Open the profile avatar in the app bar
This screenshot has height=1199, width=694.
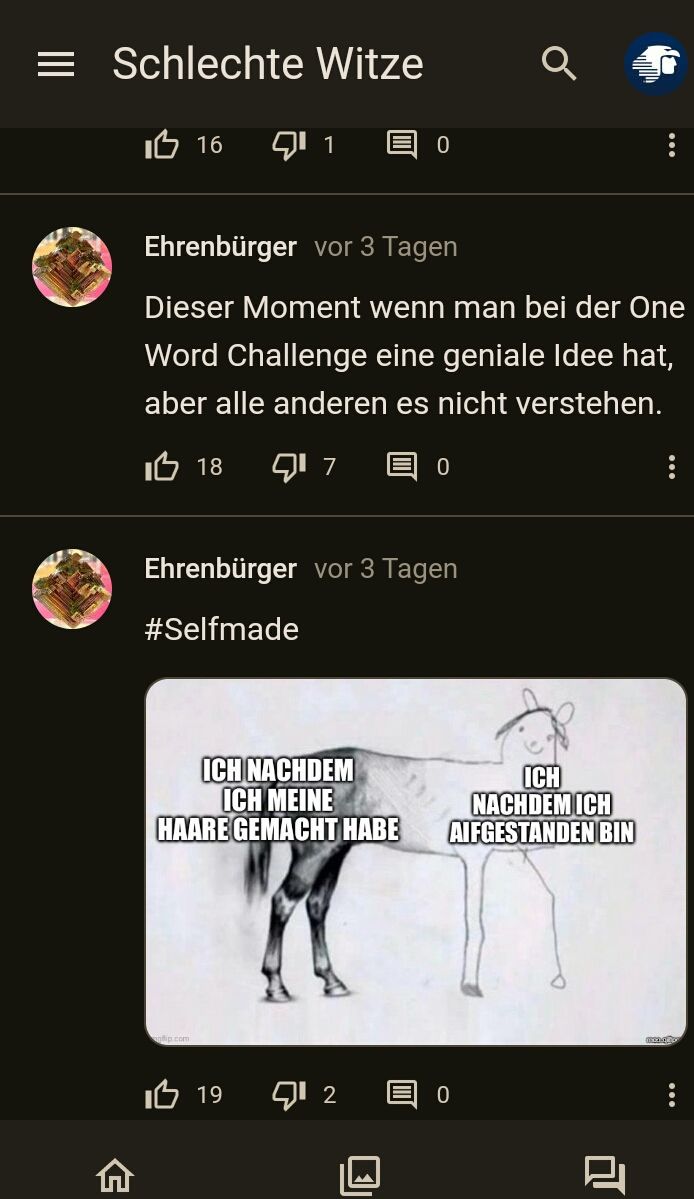click(x=655, y=65)
